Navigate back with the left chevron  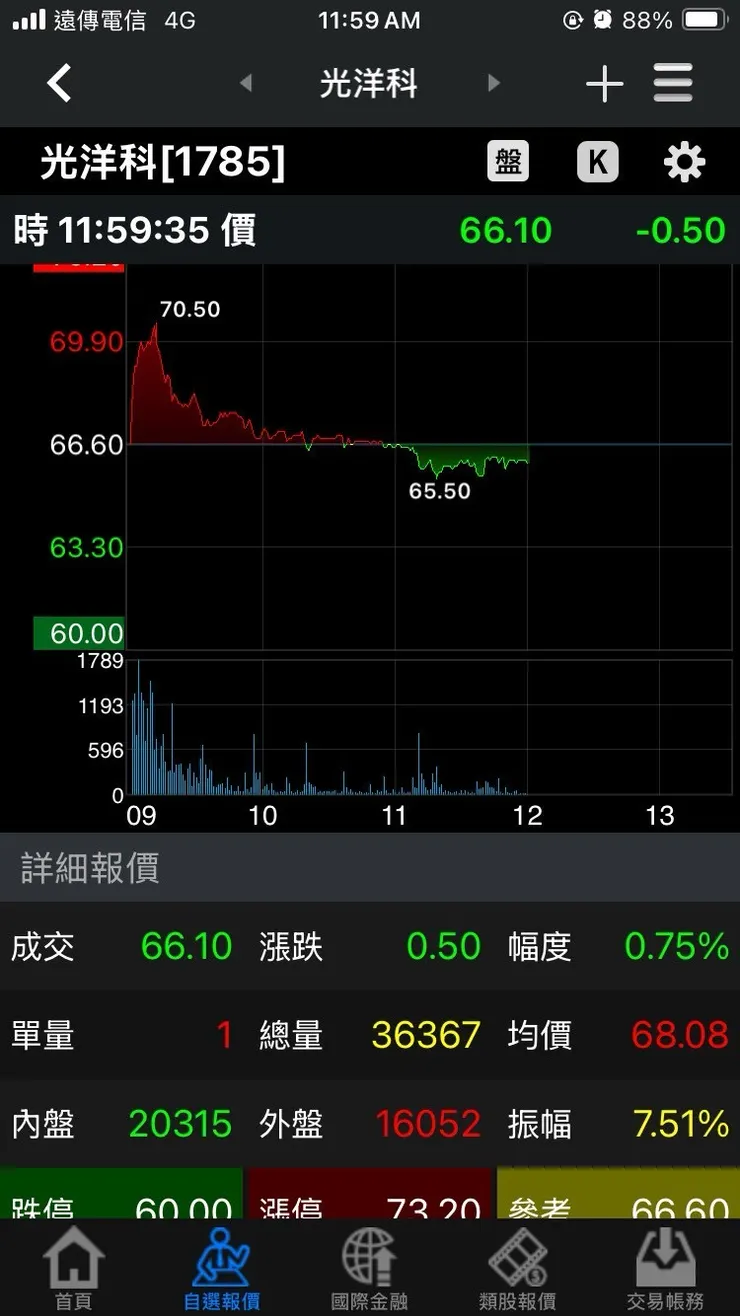pos(59,84)
